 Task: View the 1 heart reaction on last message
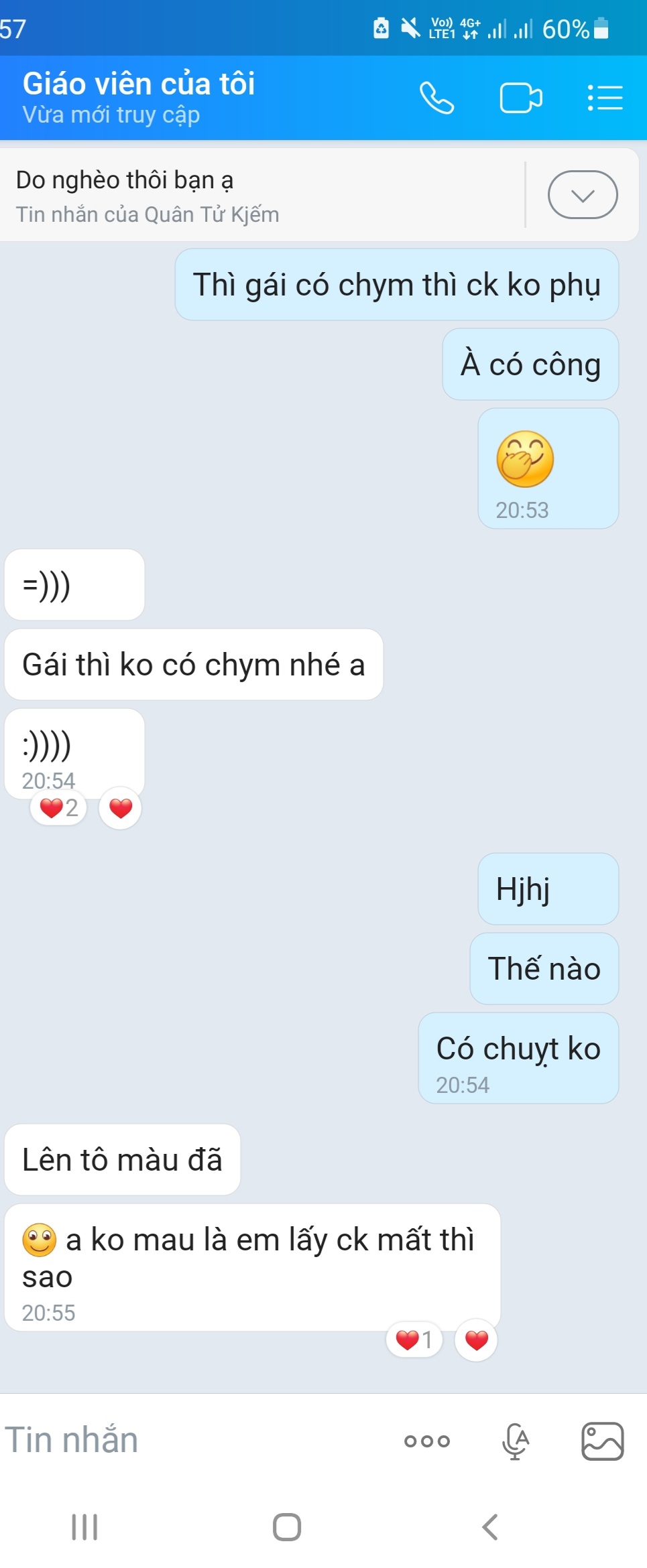(x=414, y=1340)
